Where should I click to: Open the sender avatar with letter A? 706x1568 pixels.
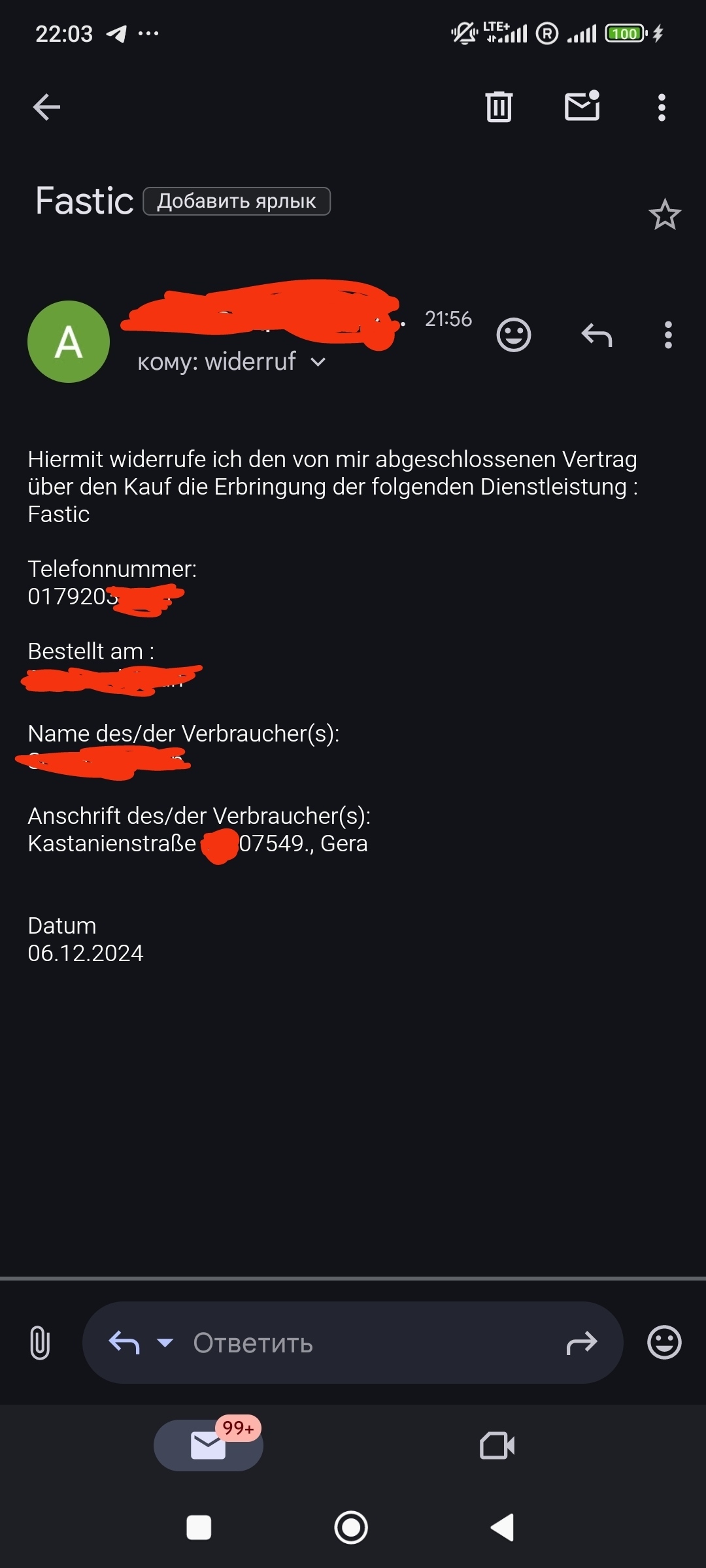(x=69, y=342)
